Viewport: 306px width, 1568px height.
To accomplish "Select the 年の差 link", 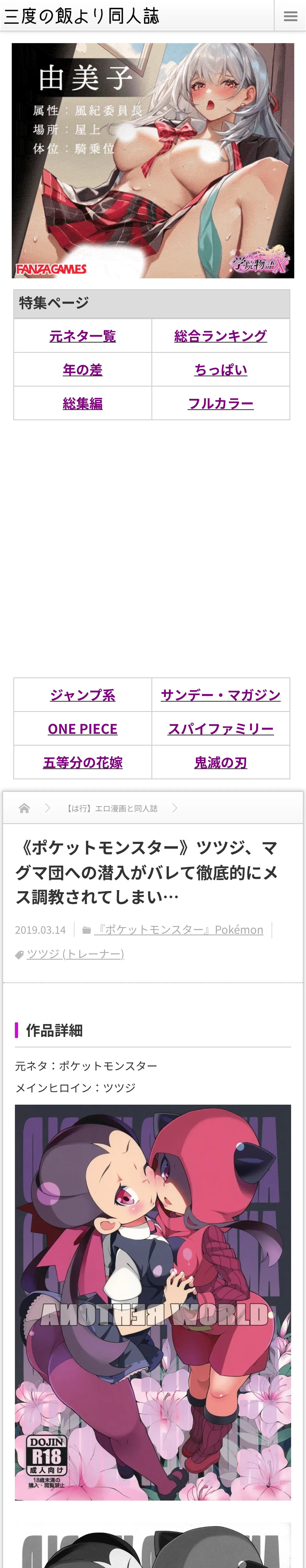I will pos(83,370).
